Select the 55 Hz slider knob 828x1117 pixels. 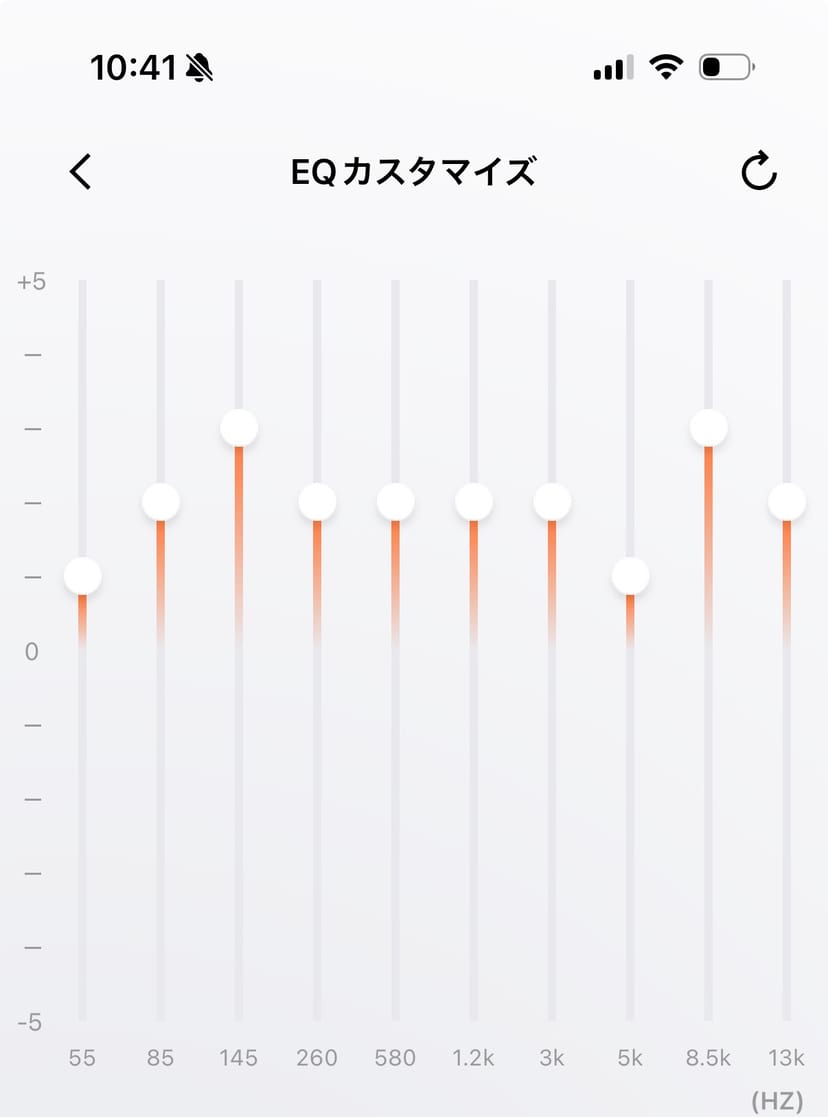click(82, 575)
